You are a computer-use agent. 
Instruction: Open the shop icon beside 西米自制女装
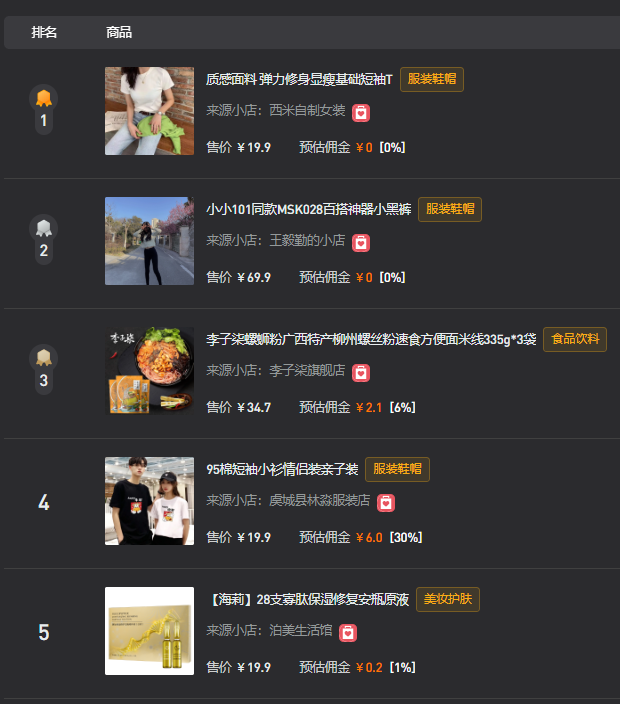tap(361, 112)
